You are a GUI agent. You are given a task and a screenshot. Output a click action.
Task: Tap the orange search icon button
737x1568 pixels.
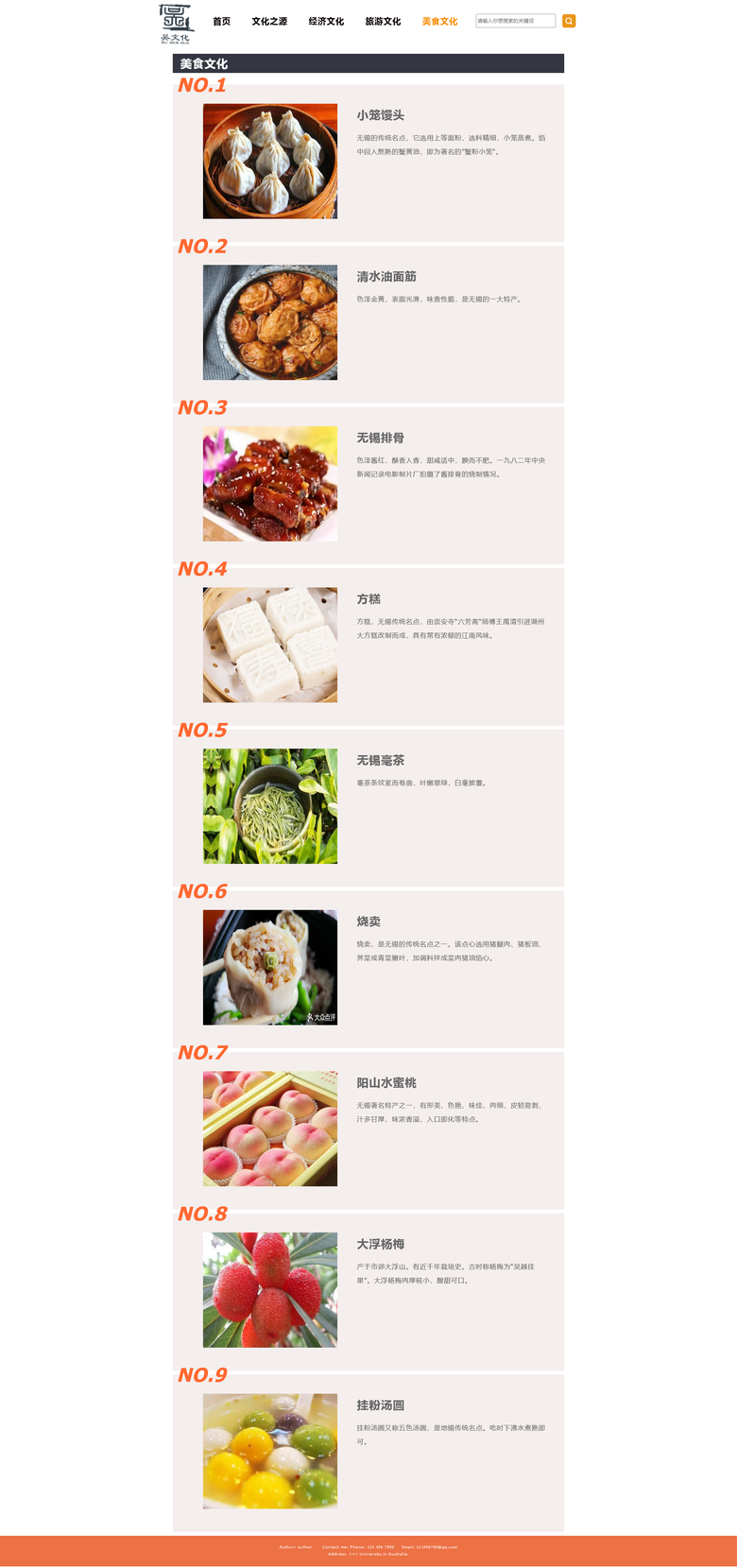[569, 21]
